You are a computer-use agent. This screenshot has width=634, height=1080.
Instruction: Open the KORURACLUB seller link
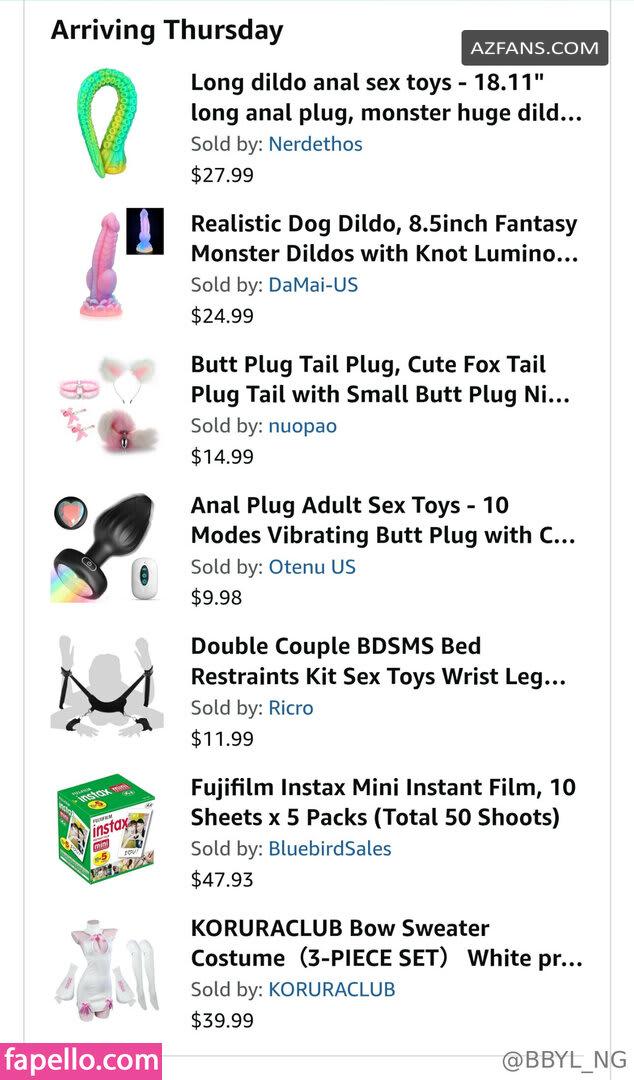331,989
